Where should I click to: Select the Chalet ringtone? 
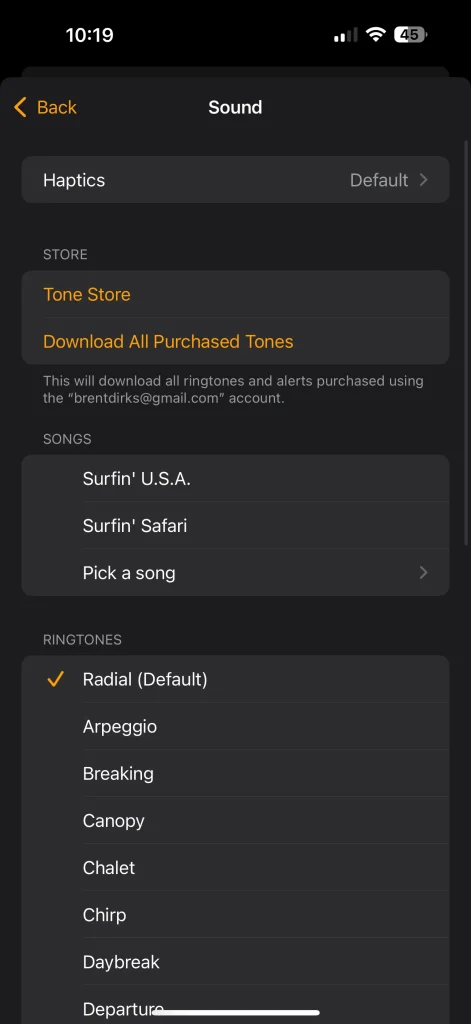pyautogui.click(x=235, y=867)
